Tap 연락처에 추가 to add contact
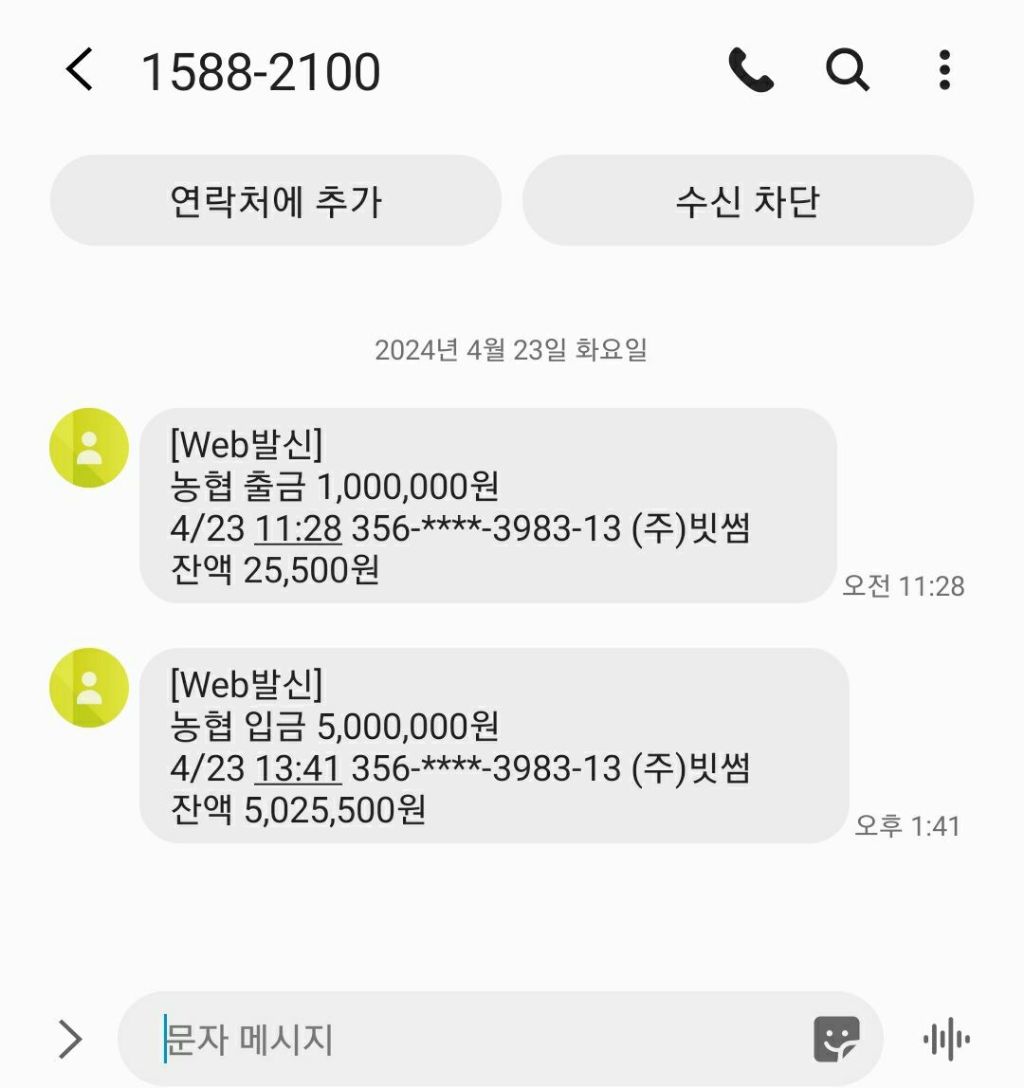Viewport: 1024px width, 1088px height. [x=275, y=201]
